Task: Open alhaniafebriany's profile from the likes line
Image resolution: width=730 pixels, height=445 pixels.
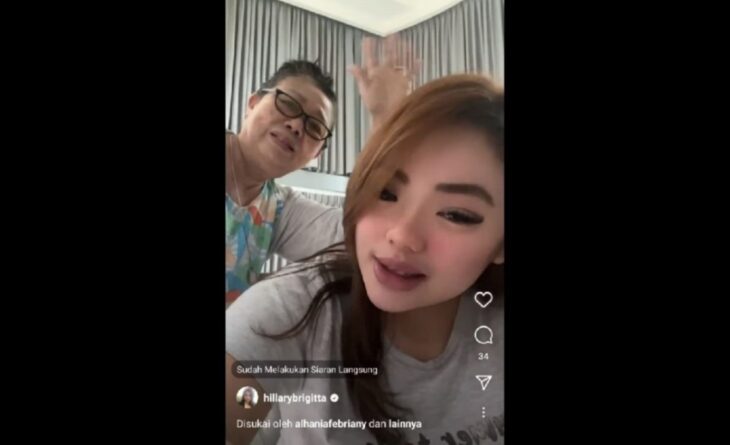Action: 331,423
